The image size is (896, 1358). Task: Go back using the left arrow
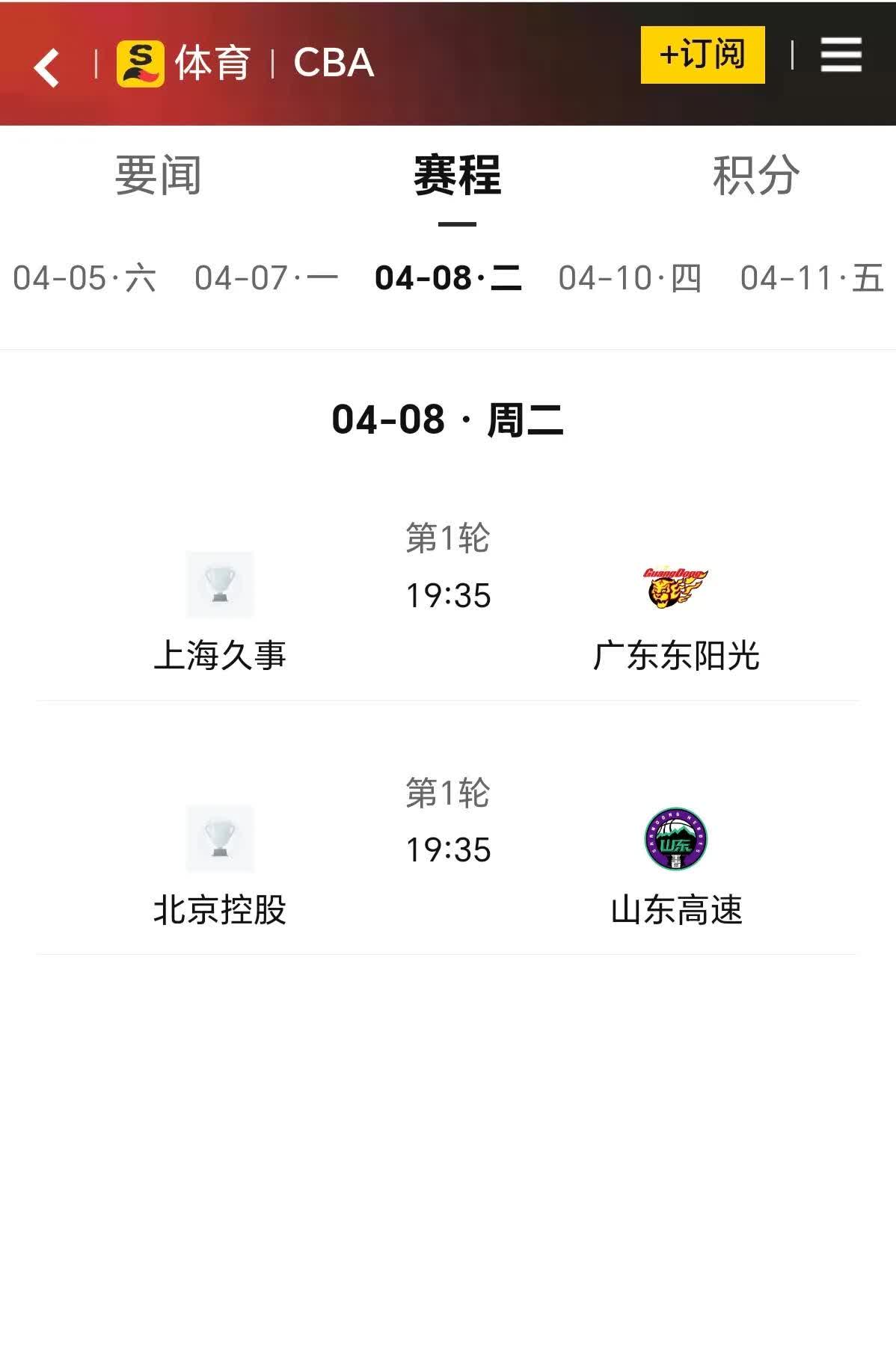46,67
